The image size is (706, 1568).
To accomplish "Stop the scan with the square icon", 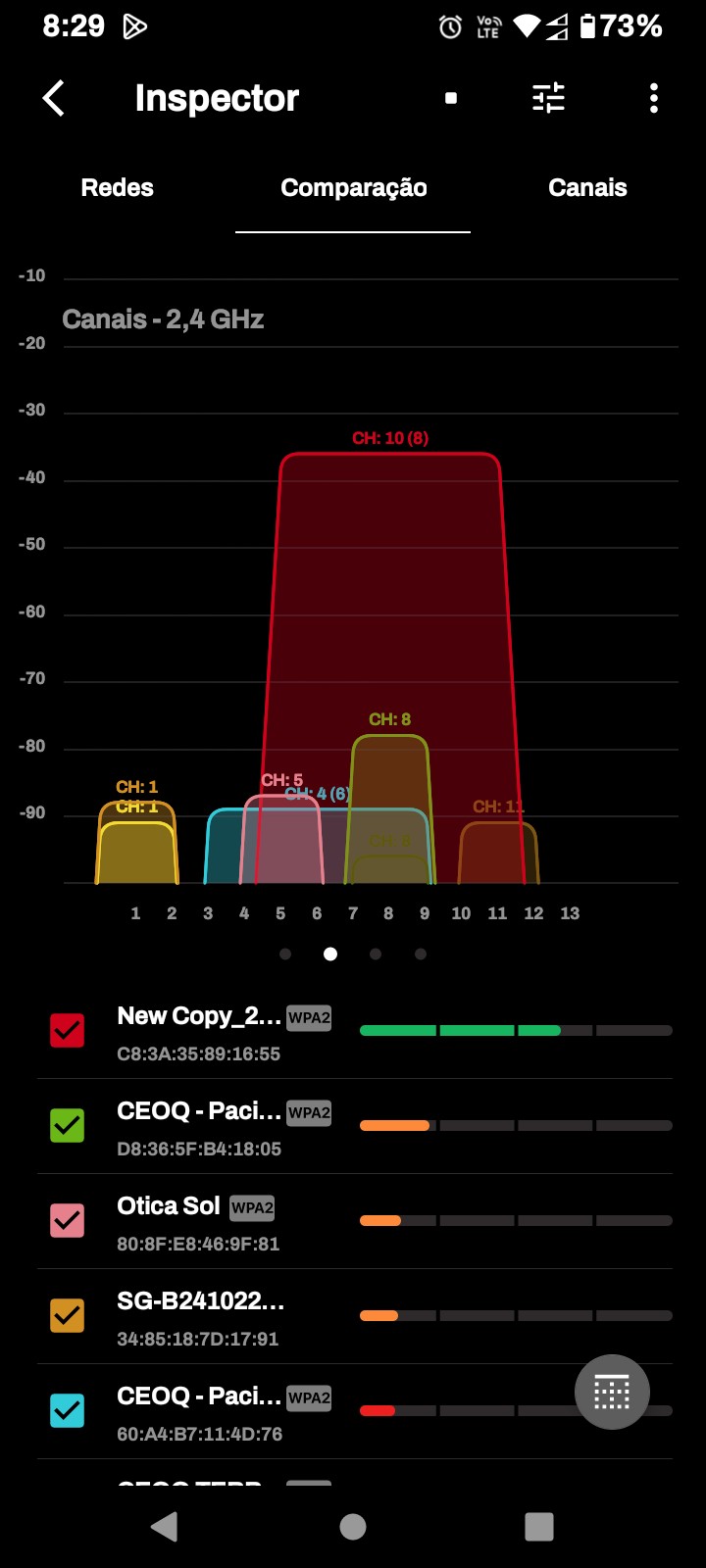I will coord(451,98).
